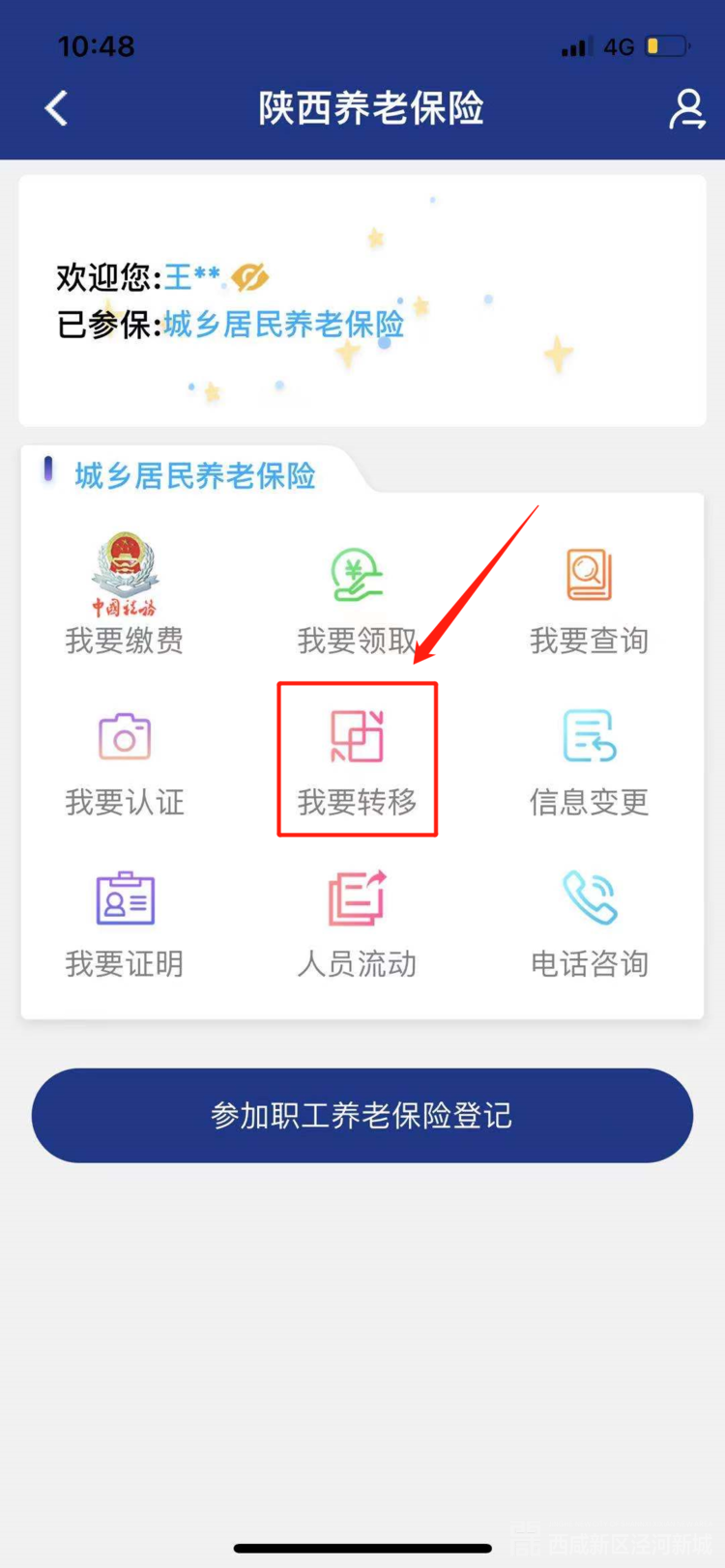The height and width of the screenshot is (1568, 725).
Task: Select the 城乡居民养老保险 tab
Action: point(194,475)
